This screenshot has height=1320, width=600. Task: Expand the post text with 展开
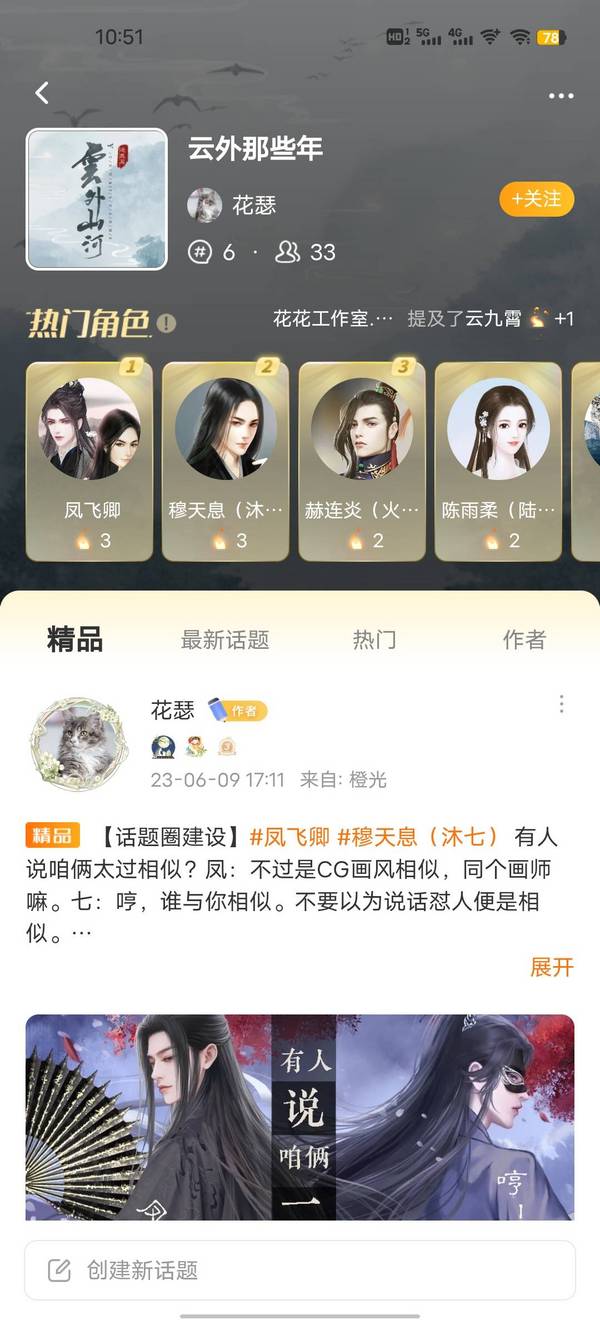(551, 967)
